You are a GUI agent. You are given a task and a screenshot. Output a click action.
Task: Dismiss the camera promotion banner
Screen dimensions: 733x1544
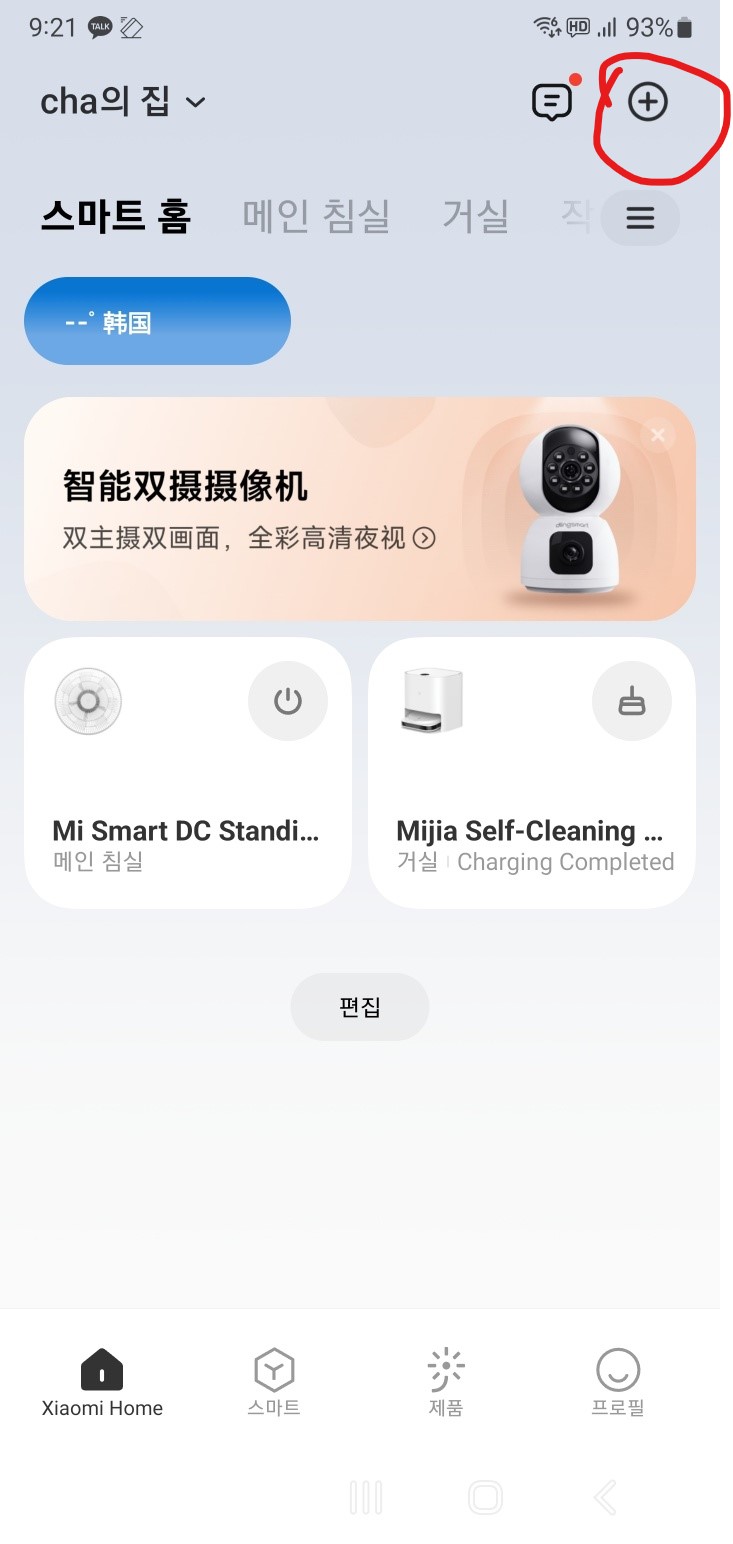658,435
